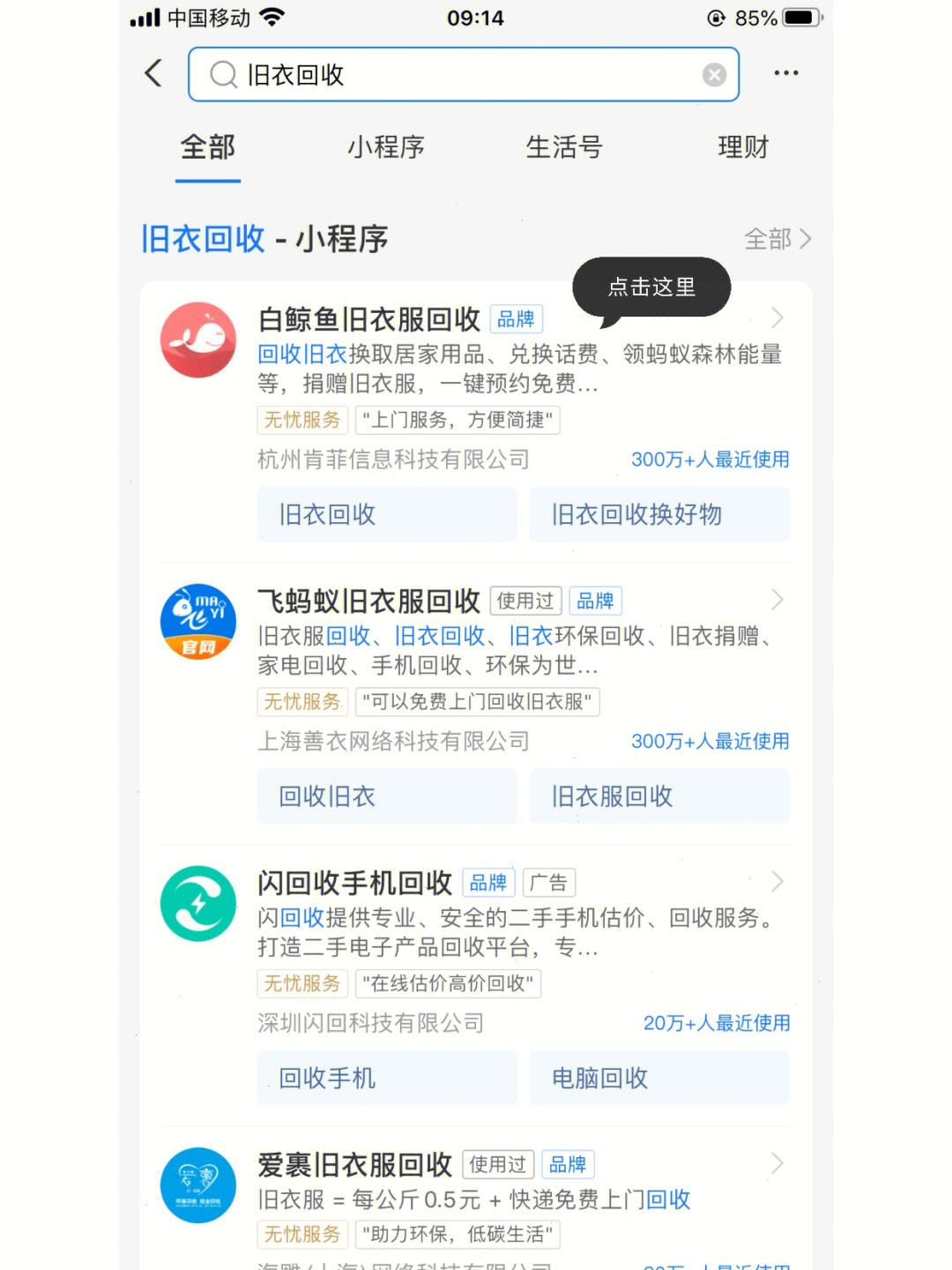Select 旧衣服回收 shortcut under 飞蚂蚁
The width and height of the screenshot is (952, 1270).
tap(658, 796)
